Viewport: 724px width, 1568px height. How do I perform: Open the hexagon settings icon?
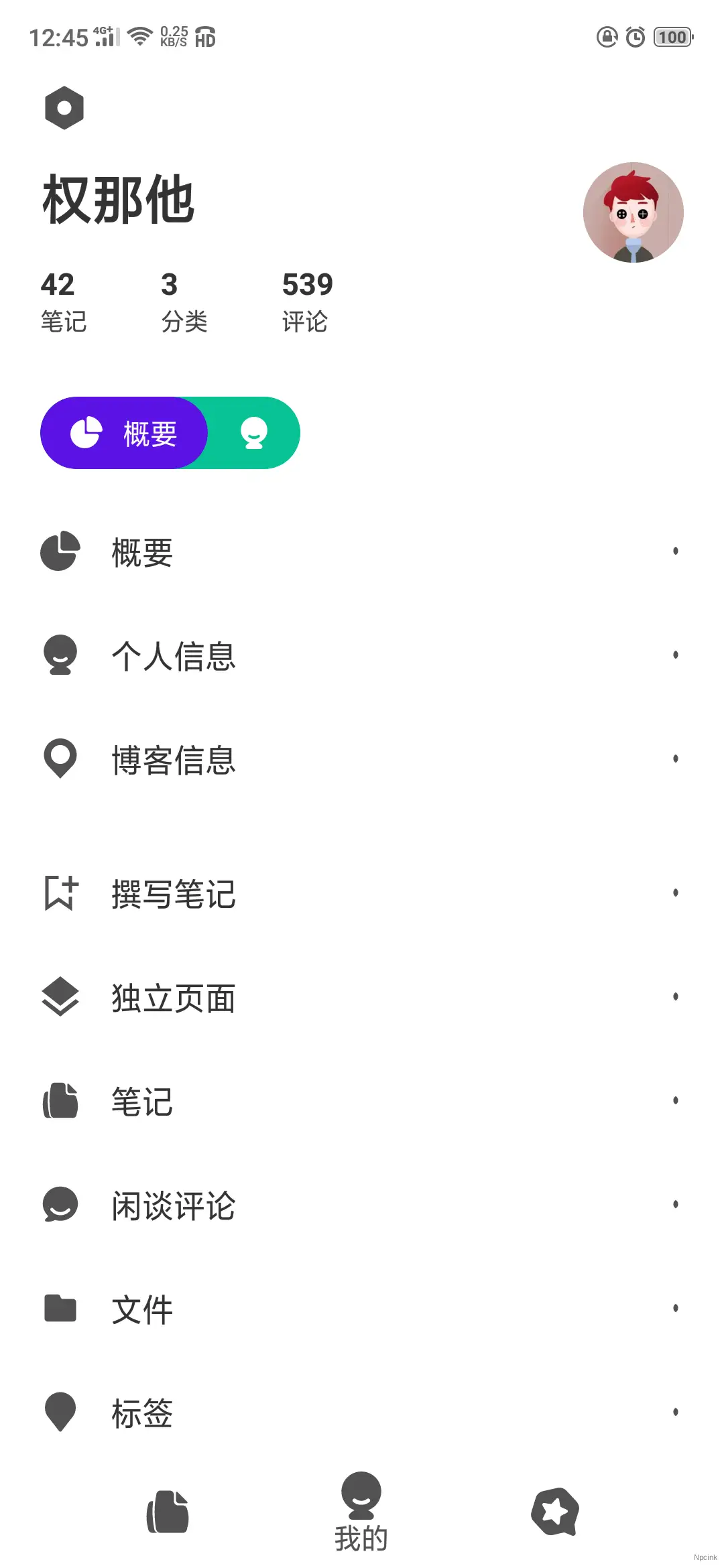pos(64,108)
